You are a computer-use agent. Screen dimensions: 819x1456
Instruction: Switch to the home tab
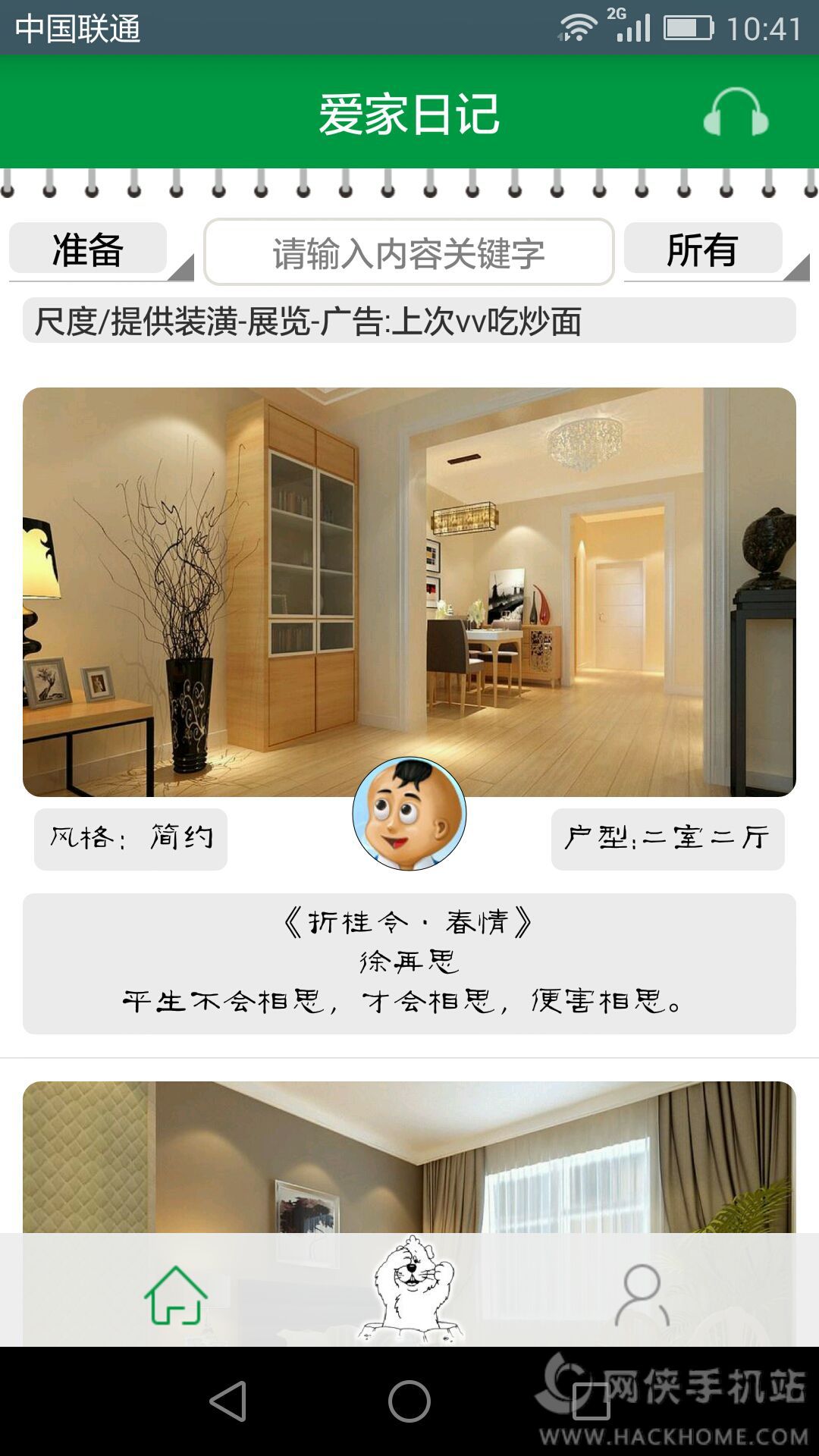175,1295
